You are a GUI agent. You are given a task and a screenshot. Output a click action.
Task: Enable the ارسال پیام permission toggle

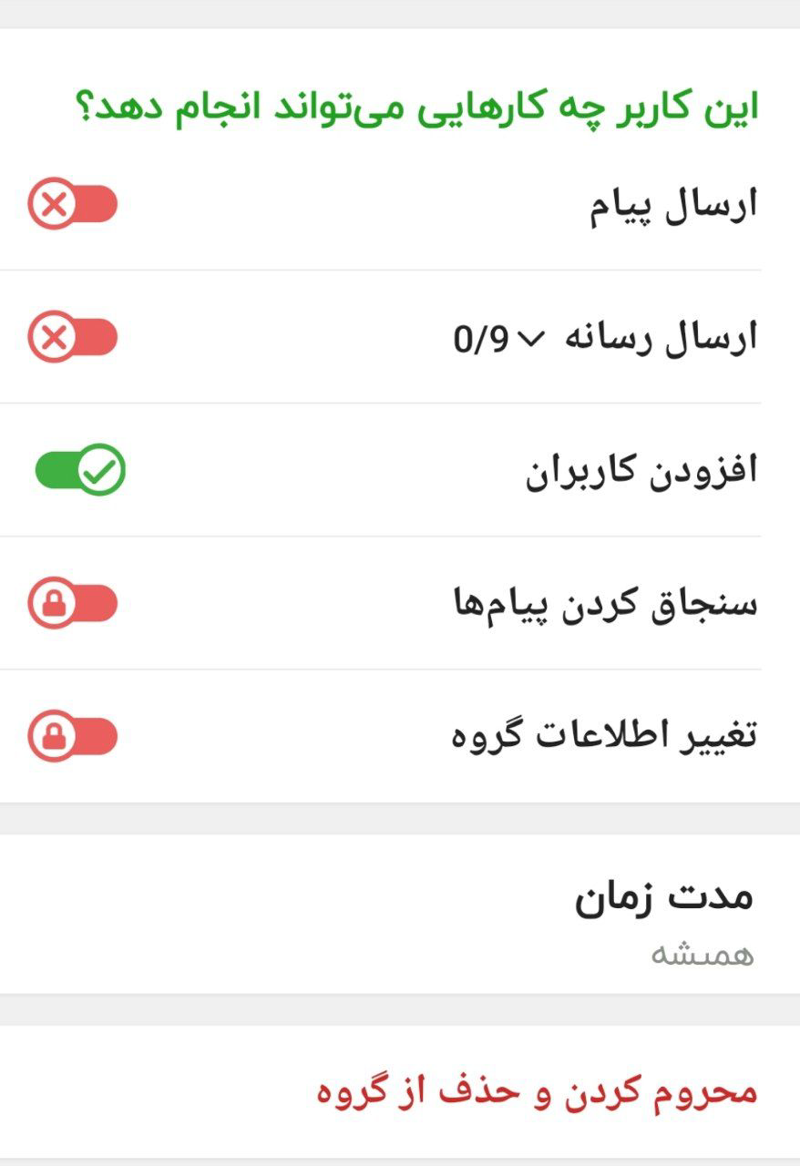tap(72, 206)
